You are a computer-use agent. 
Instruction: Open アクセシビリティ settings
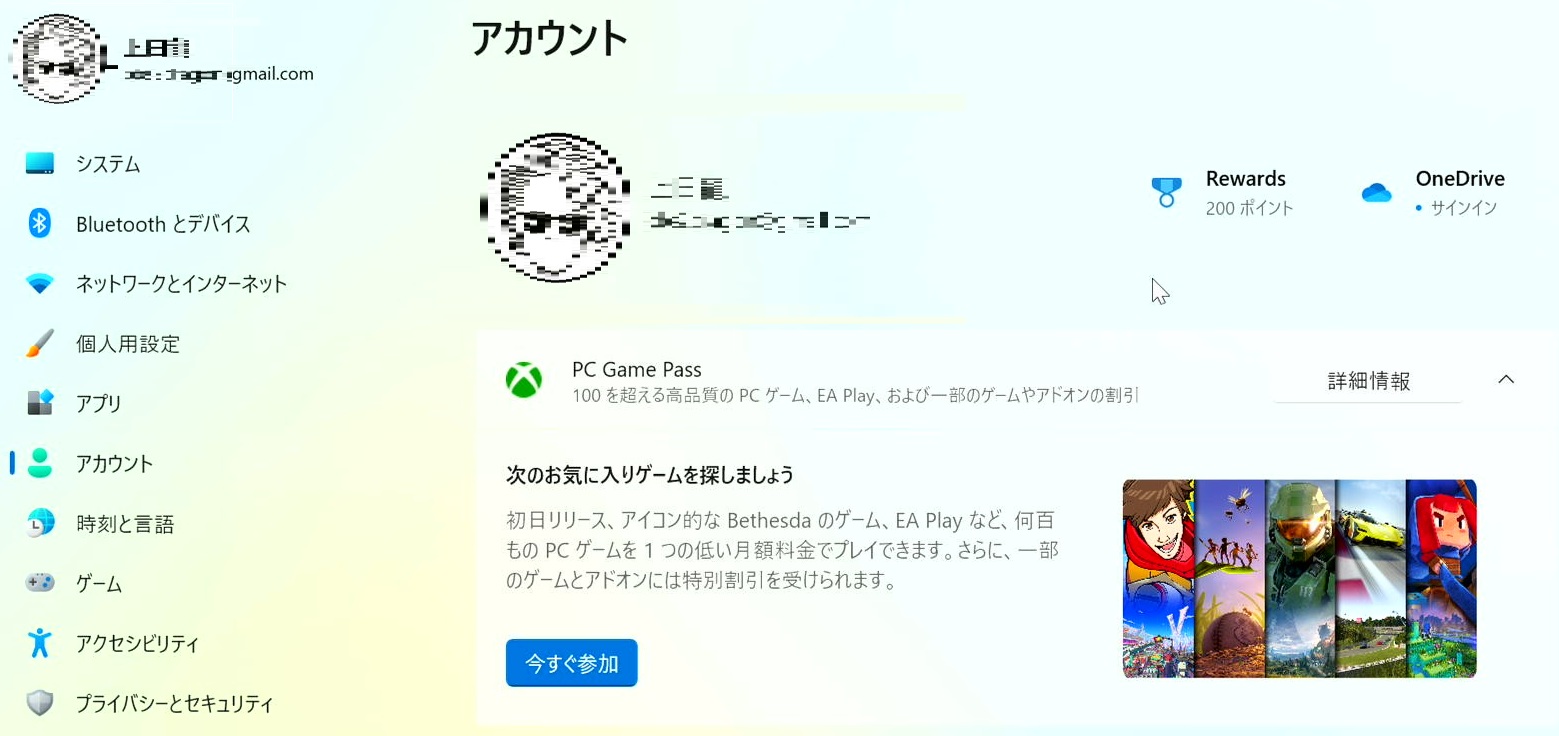pos(137,644)
